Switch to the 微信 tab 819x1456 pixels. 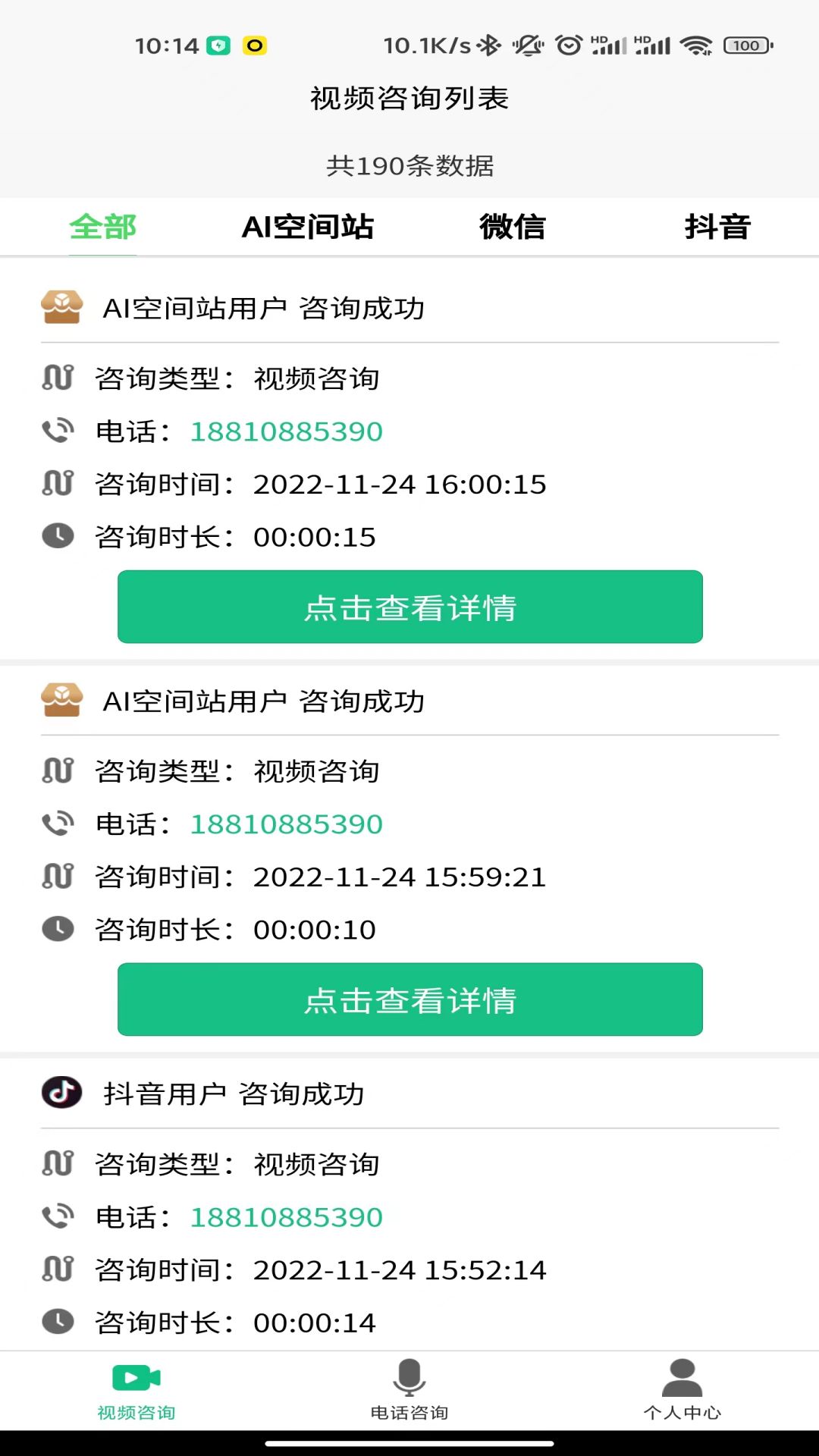pos(514,226)
